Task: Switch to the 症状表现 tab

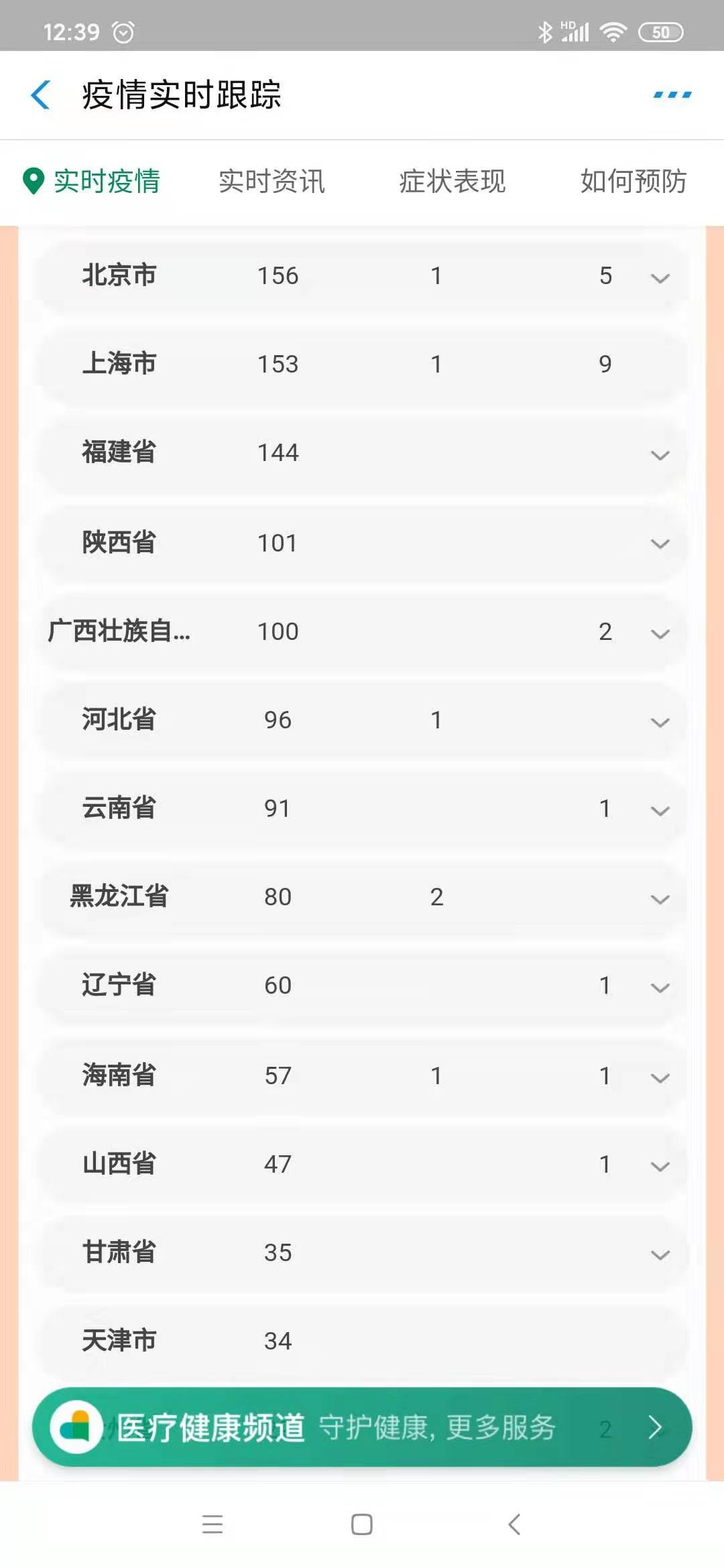Action: [x=452, y=182]
